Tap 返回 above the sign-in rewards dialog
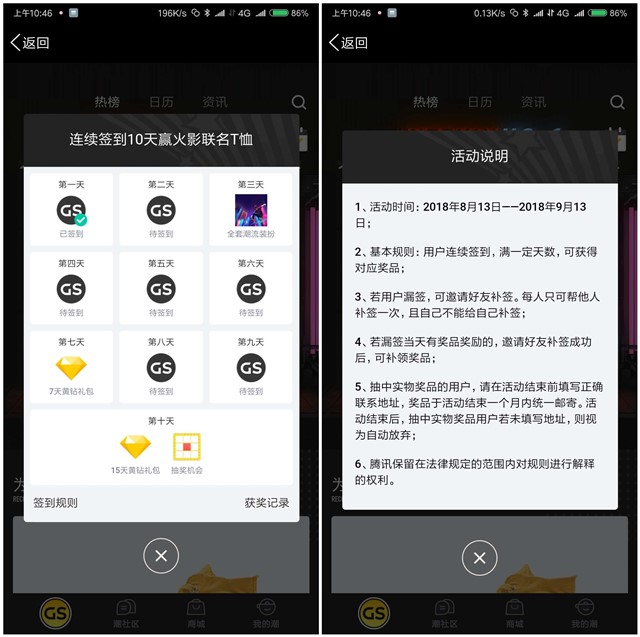The width and height of the screenshot is (640, 637). 30,43
